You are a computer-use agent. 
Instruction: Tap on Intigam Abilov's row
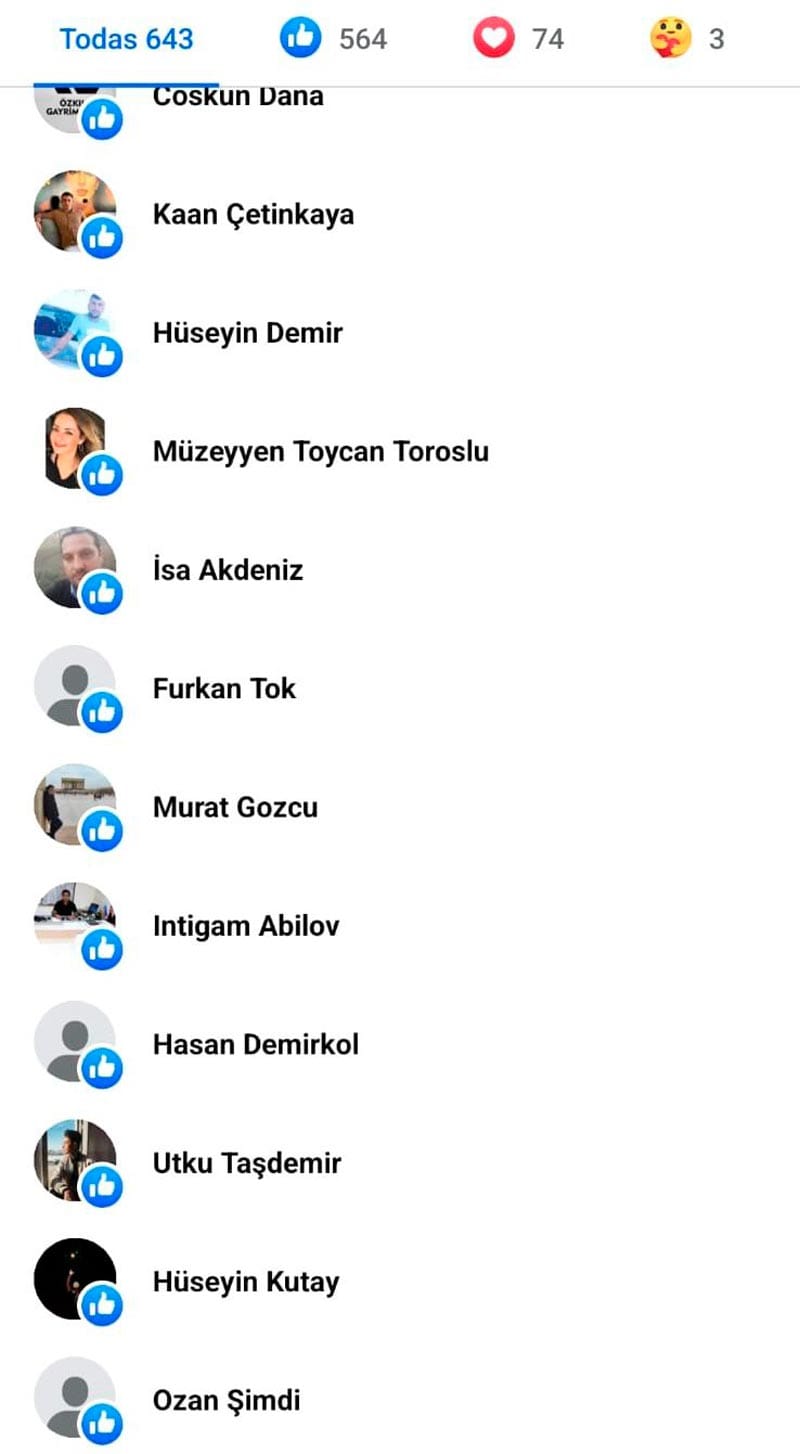coord(246,926)
